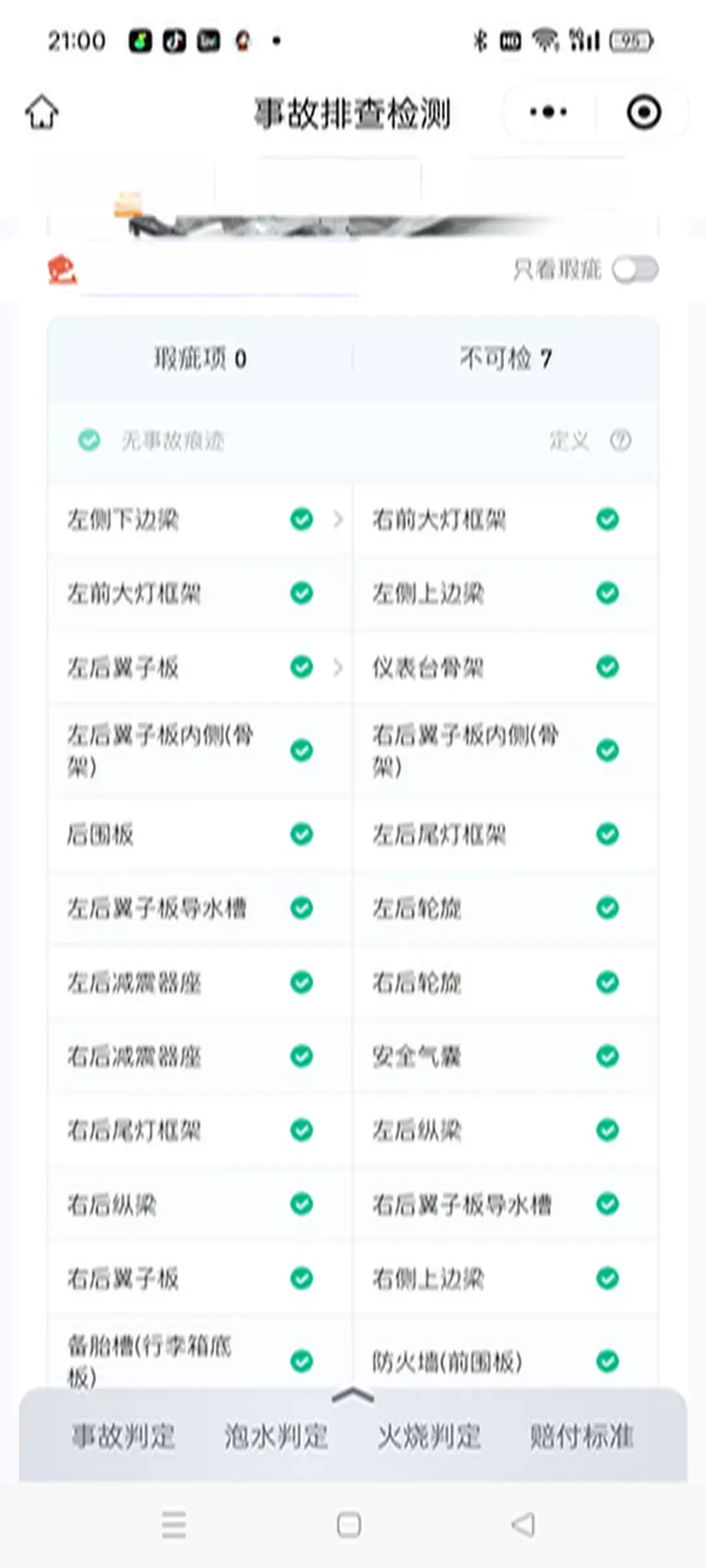The width and height of the screenshot is (706, 1568).
Task: Expand the bottom panel with the up arrow
Action: pyautogui.click(x=352, y=1396)
